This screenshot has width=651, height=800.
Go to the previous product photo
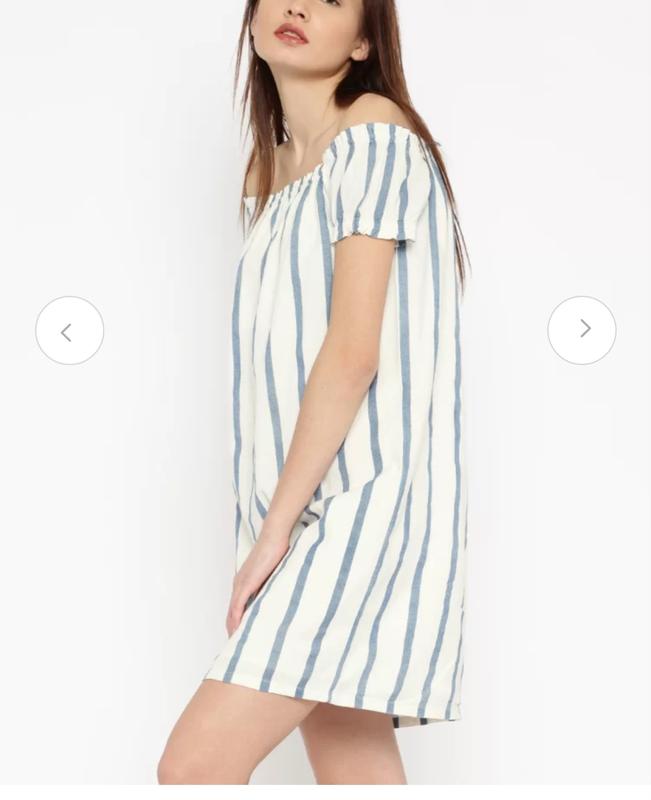[69, 331]
